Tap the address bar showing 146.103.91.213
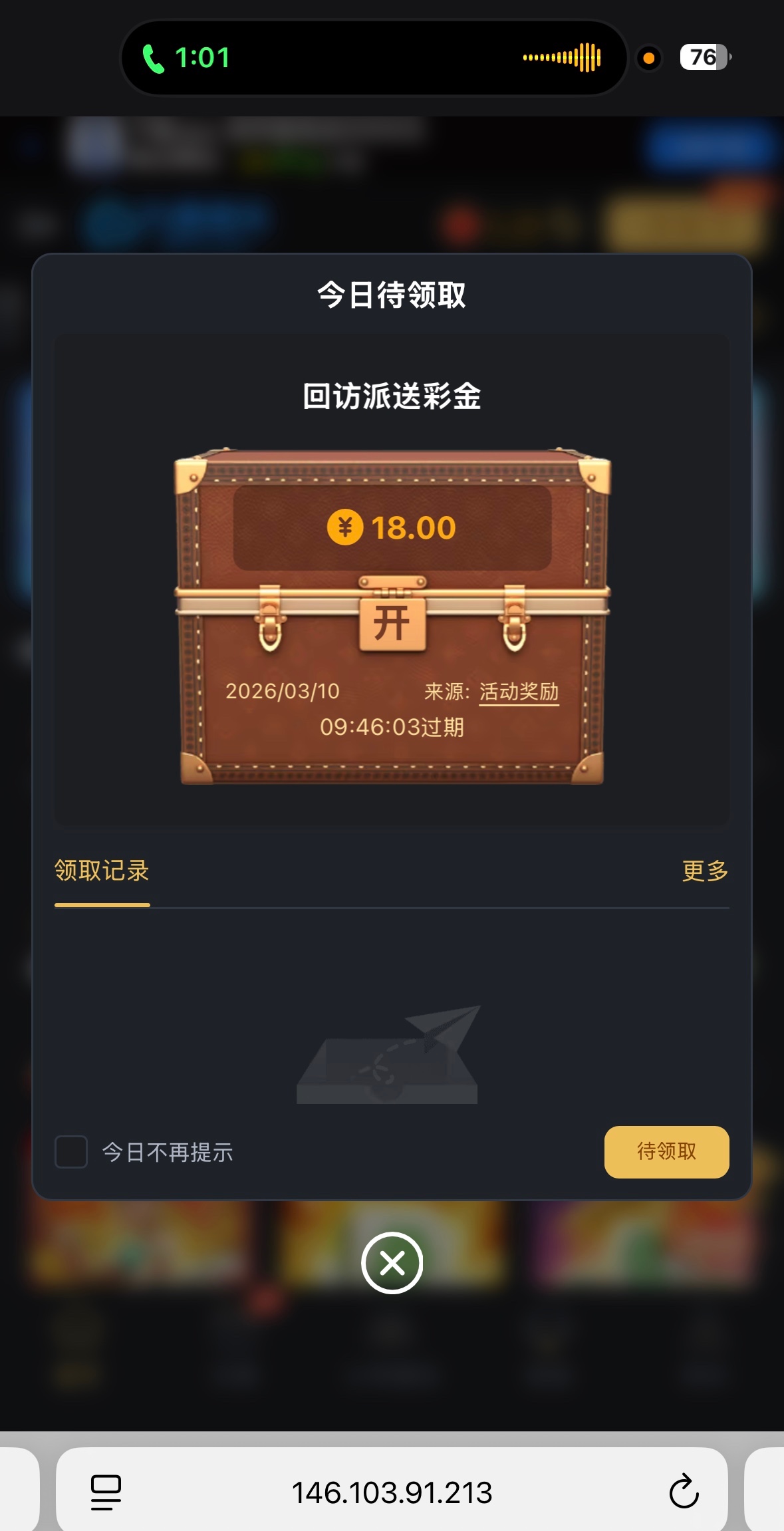This screenshot has width=784, height=1531. point(392,1492)
